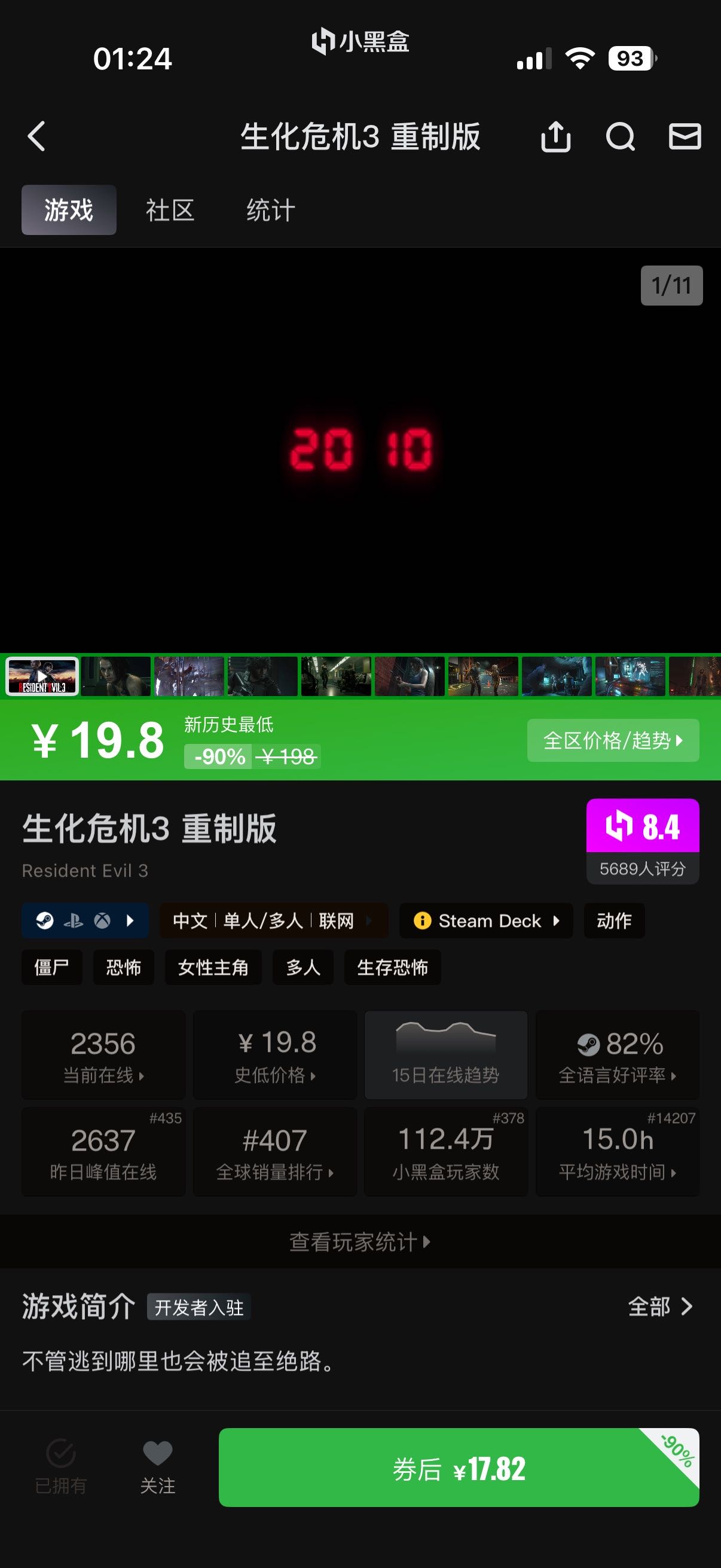Buy with coupon for ¥17.82
This screenshot has width=721, height=1568.
pyautogui.click(x=458, y=1468)
